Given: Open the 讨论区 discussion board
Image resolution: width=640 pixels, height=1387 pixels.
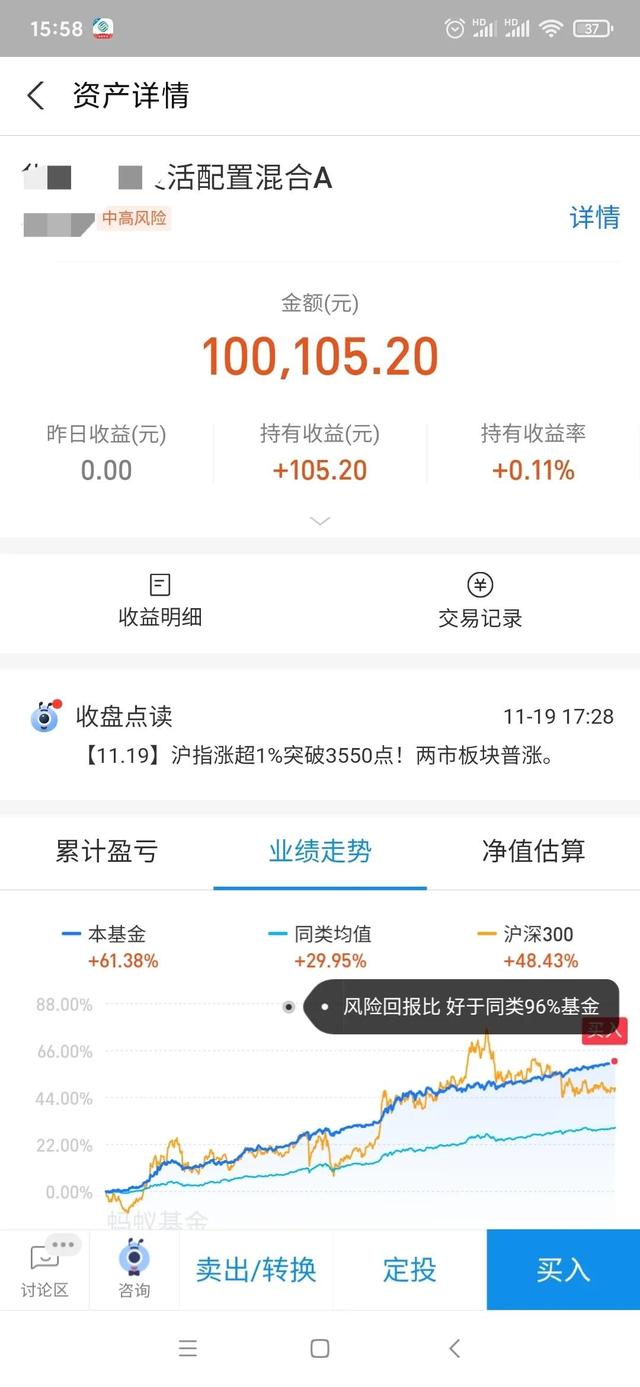Looking at the screenshot, I should coord(45,1270).
